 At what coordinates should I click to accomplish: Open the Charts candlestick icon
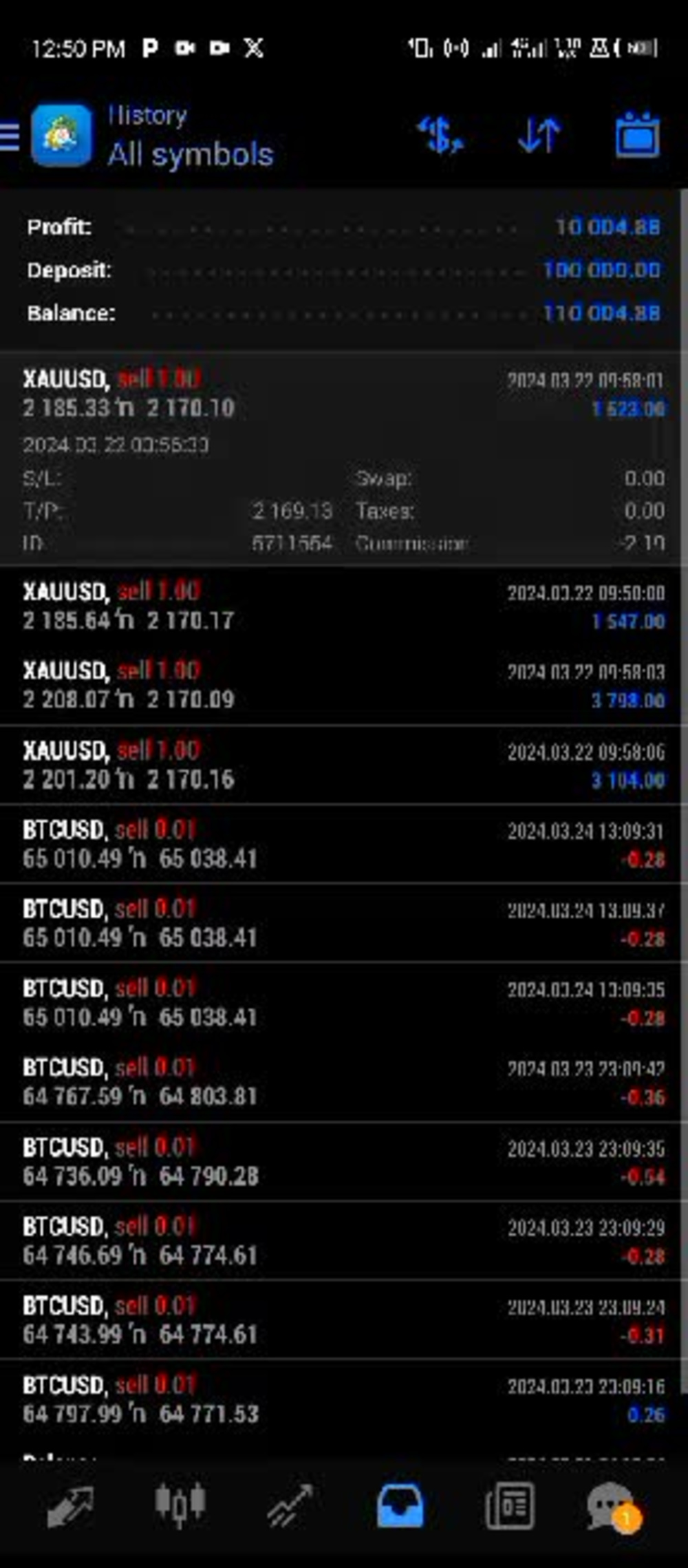point(179,1507)
